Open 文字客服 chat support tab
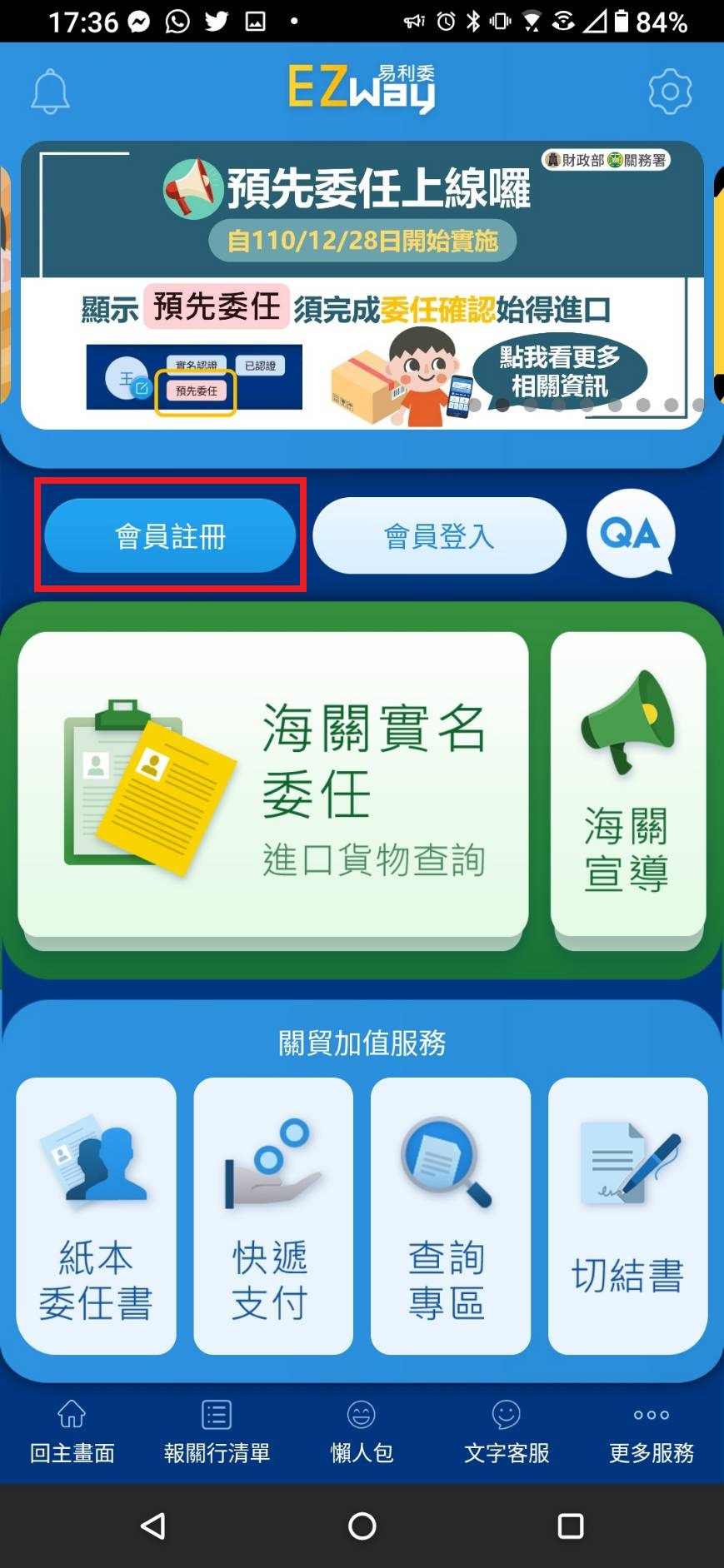This screenshot has width=724, height=1568. tap(507, 1432)
